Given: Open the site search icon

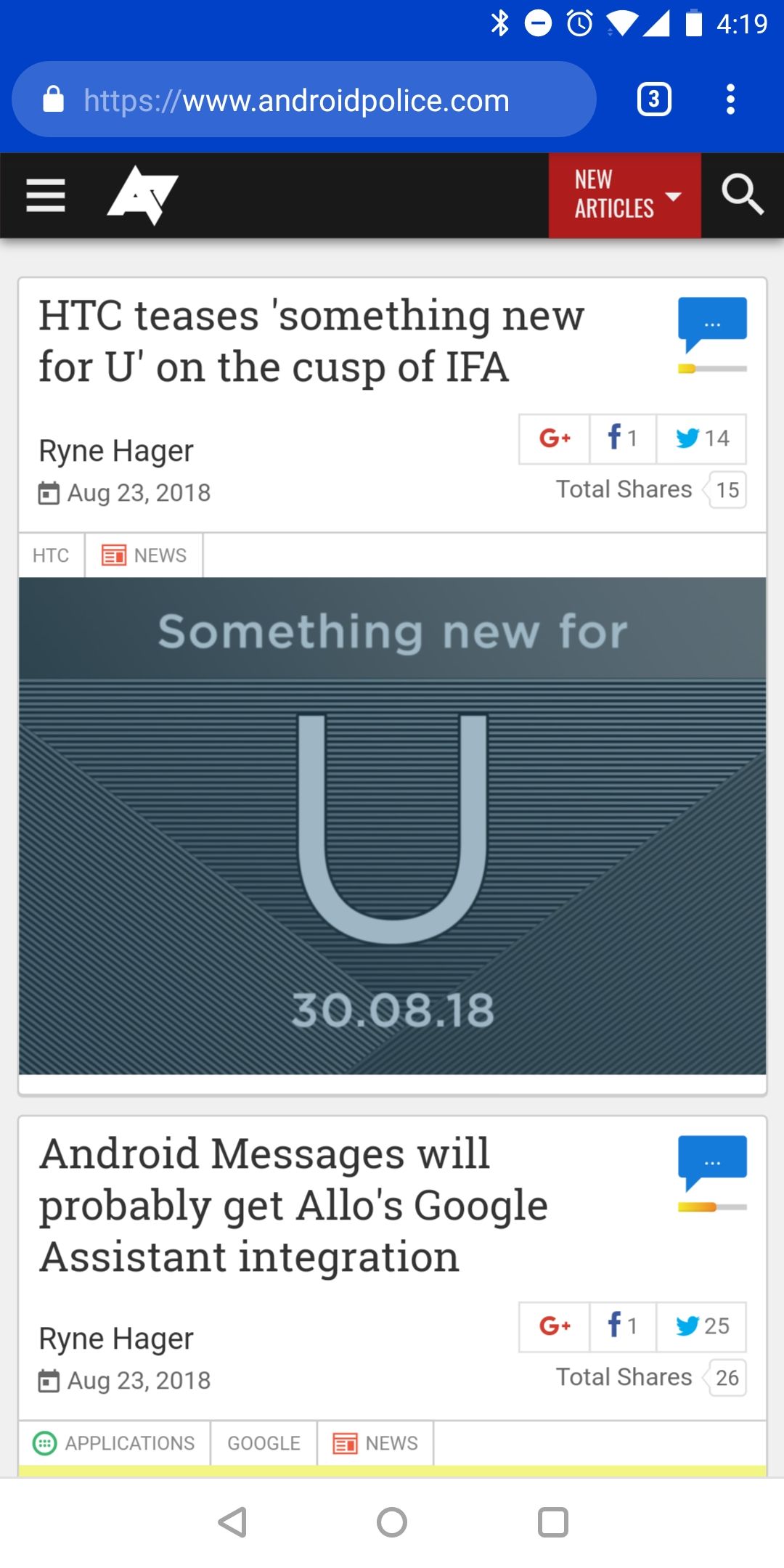Looking at the screenshot, I should (x=743, y=195).
